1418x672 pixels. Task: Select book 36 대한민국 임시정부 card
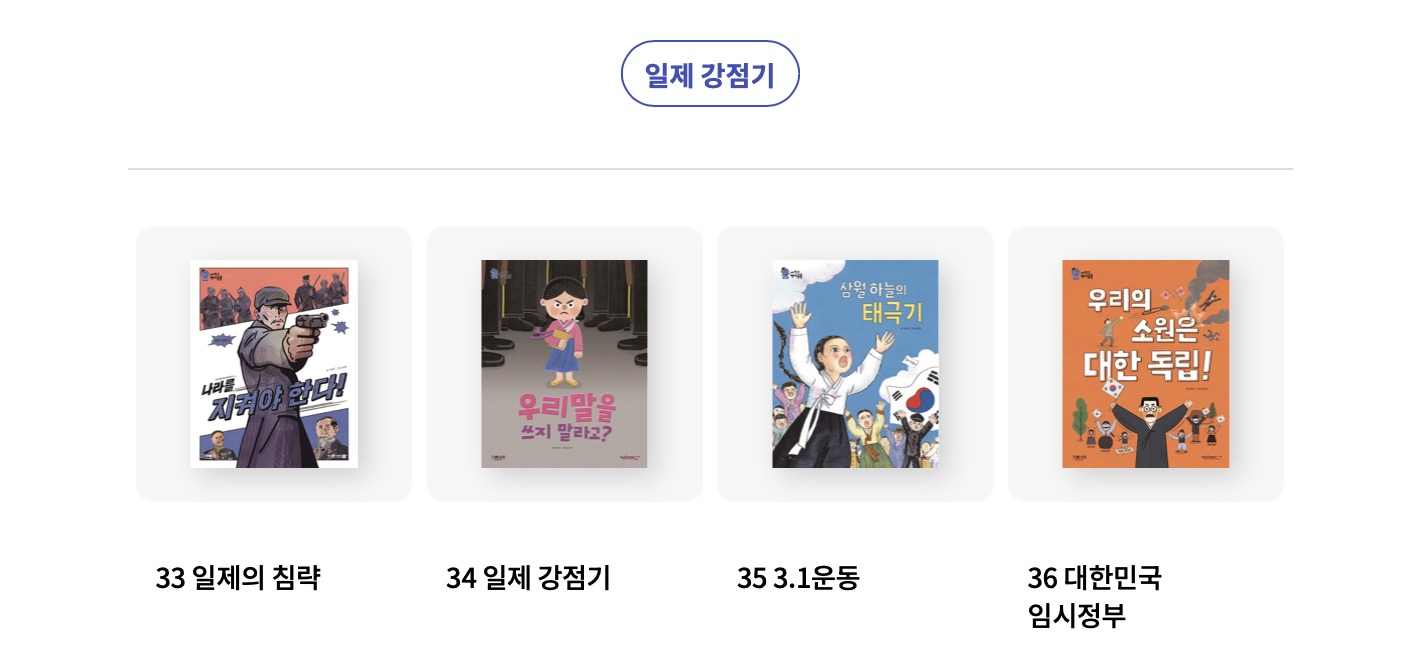(1145, 364)
